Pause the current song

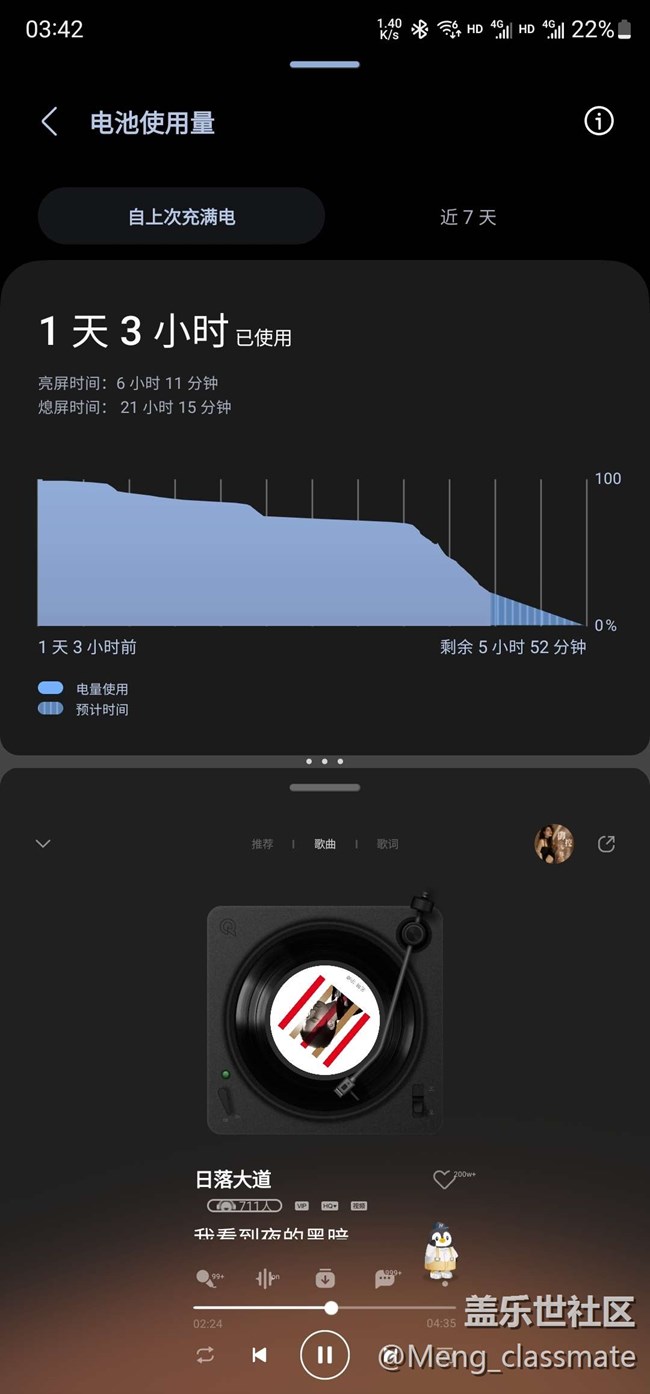pyautogui.click(x=325, y=1355)
